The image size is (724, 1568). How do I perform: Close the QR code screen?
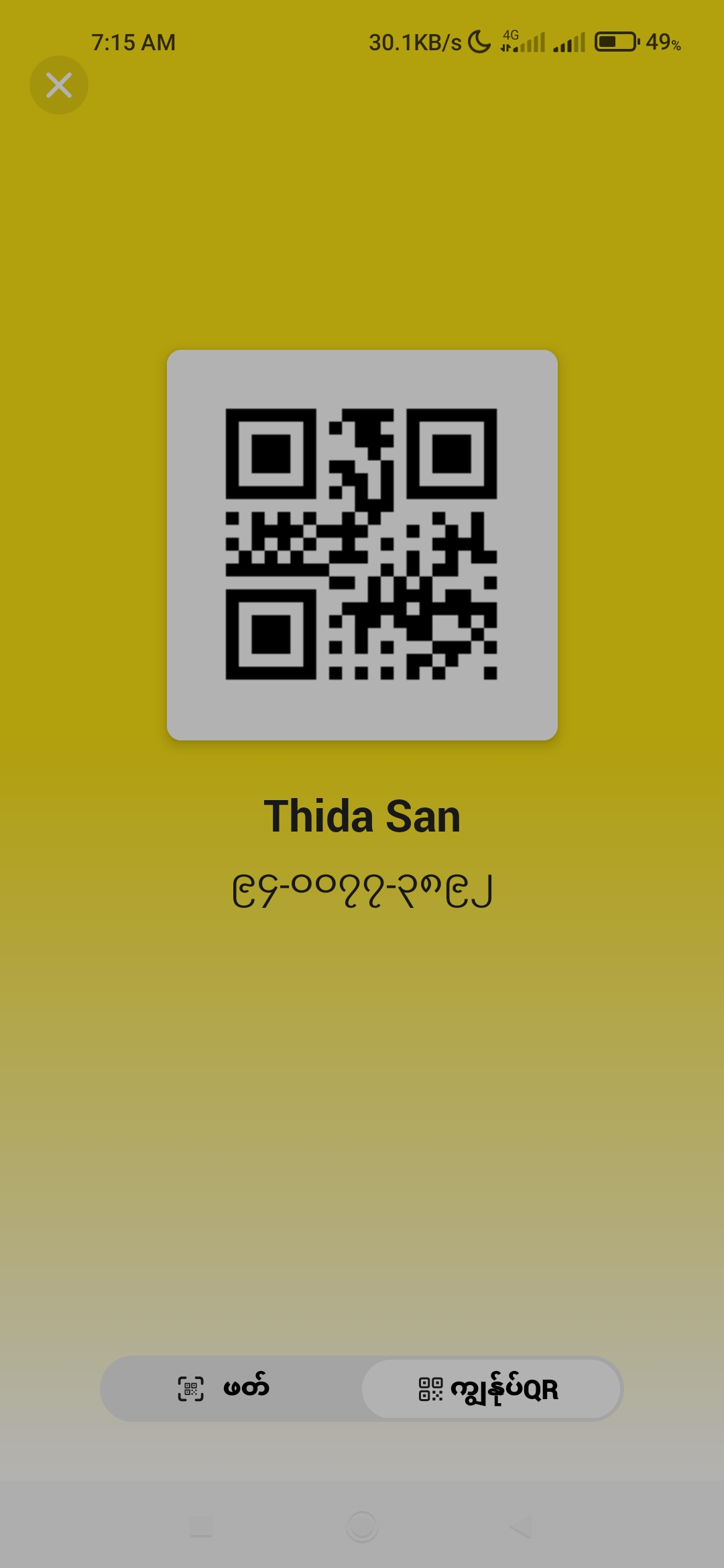click(x=59, y=85)
